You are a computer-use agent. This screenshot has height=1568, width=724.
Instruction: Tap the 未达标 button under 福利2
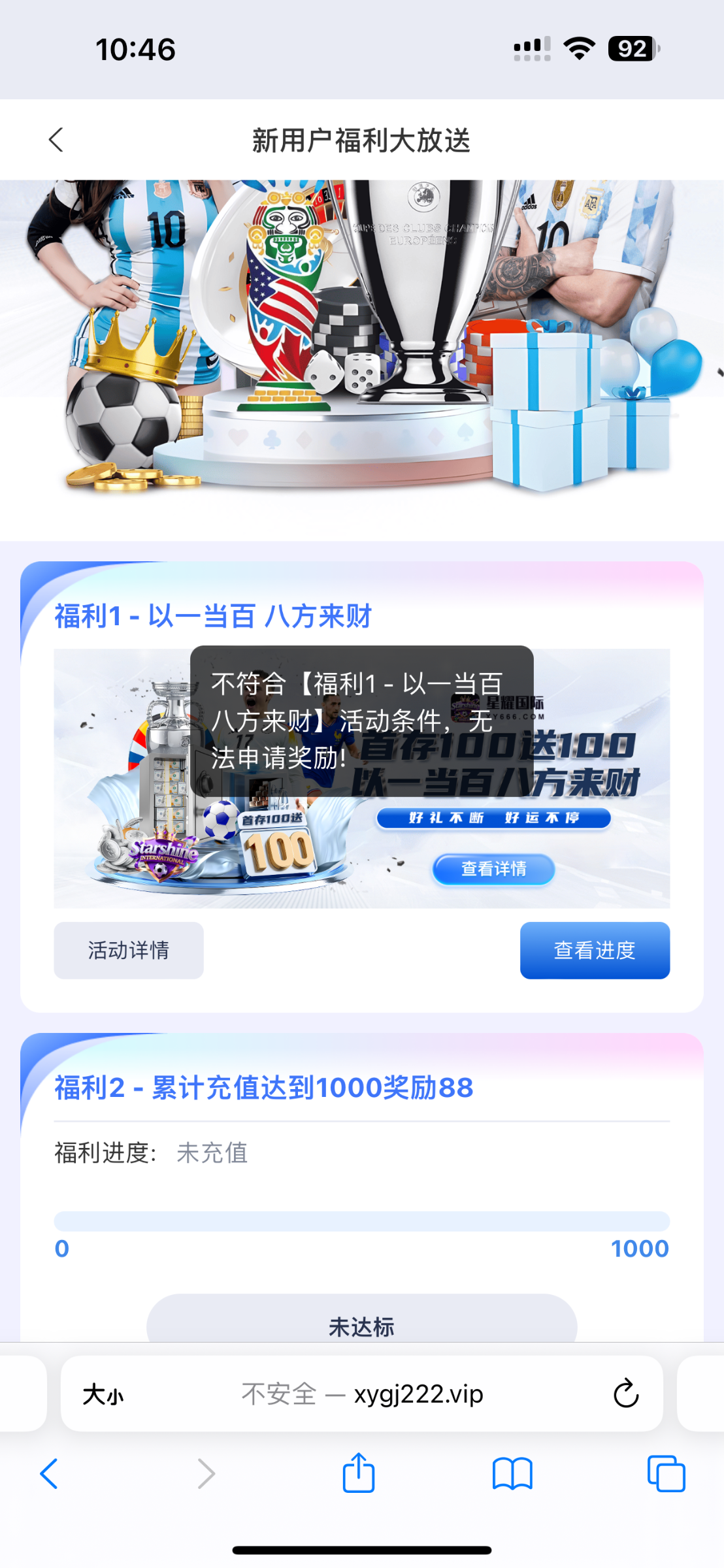click(361, 1323)
